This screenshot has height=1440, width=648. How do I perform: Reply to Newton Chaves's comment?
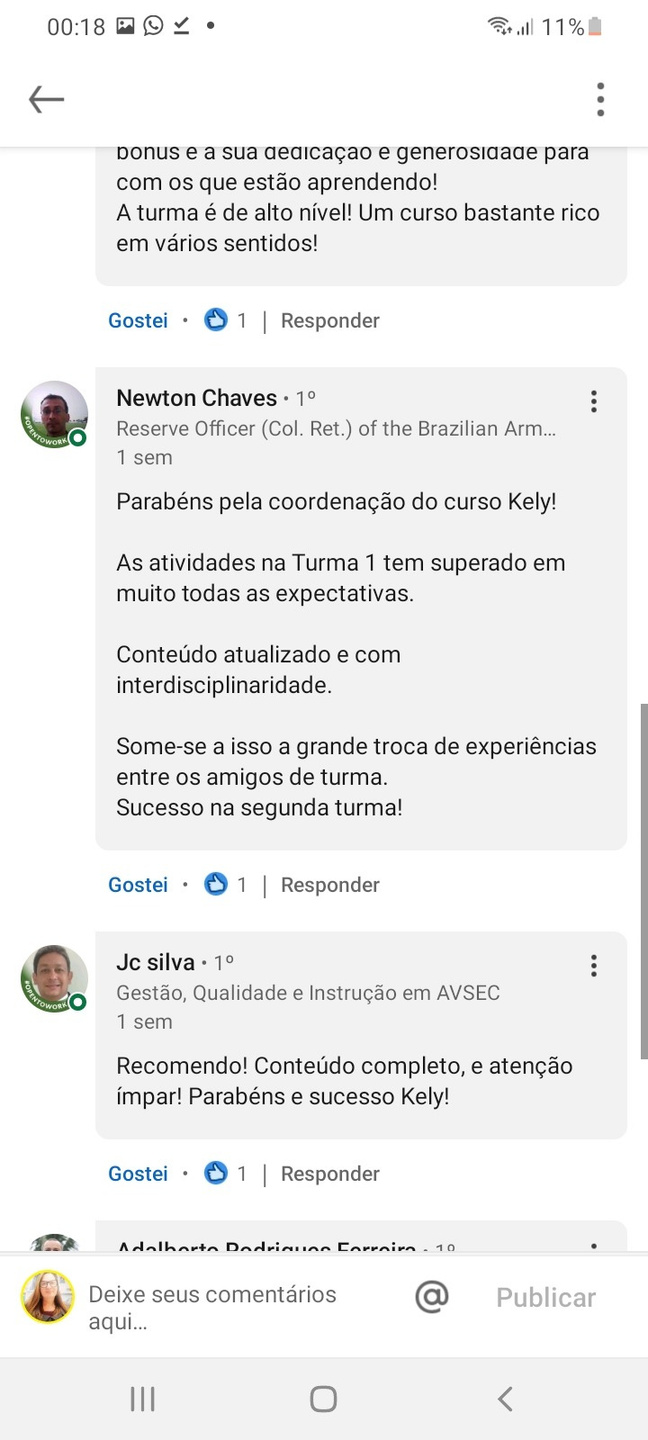tap(330, 885)
